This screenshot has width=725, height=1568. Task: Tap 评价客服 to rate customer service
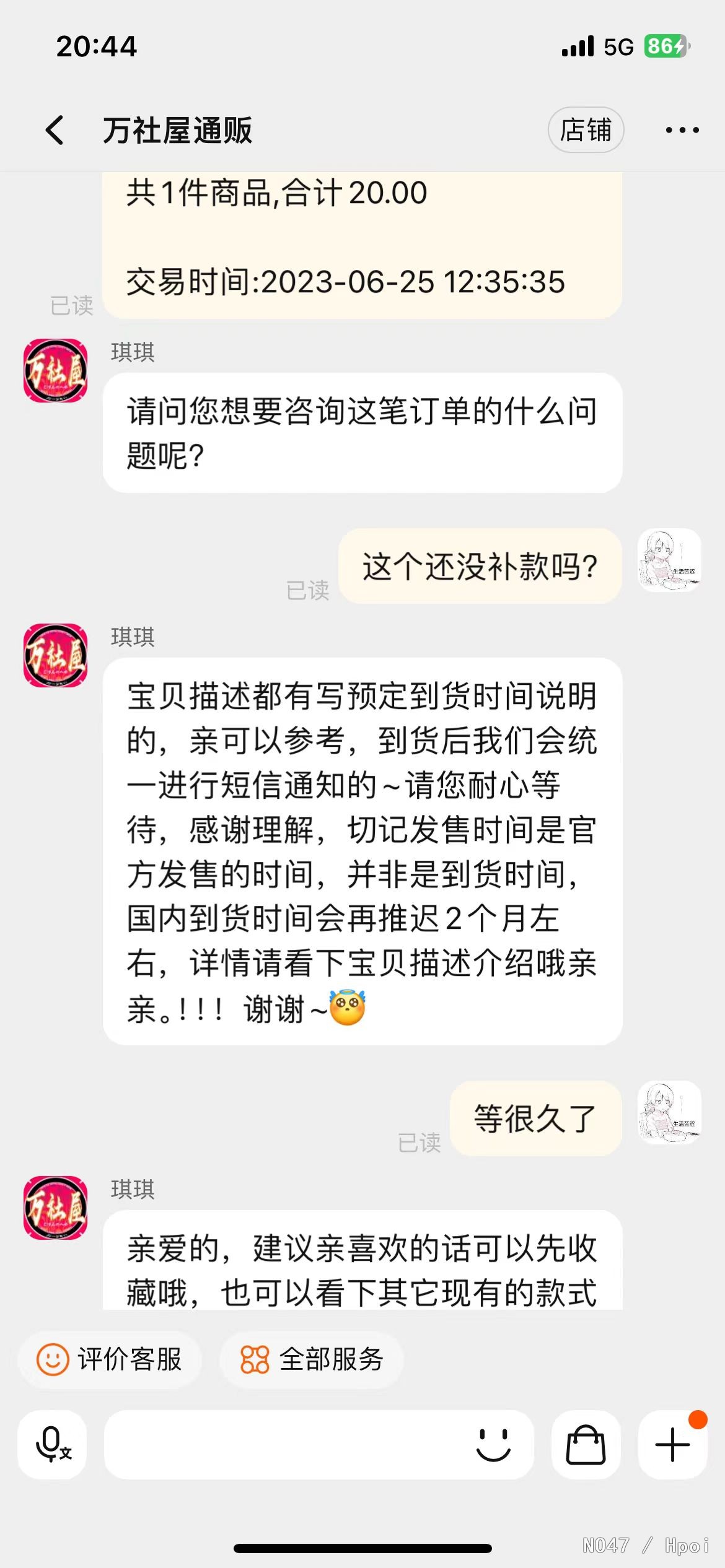click(110, 1360)
